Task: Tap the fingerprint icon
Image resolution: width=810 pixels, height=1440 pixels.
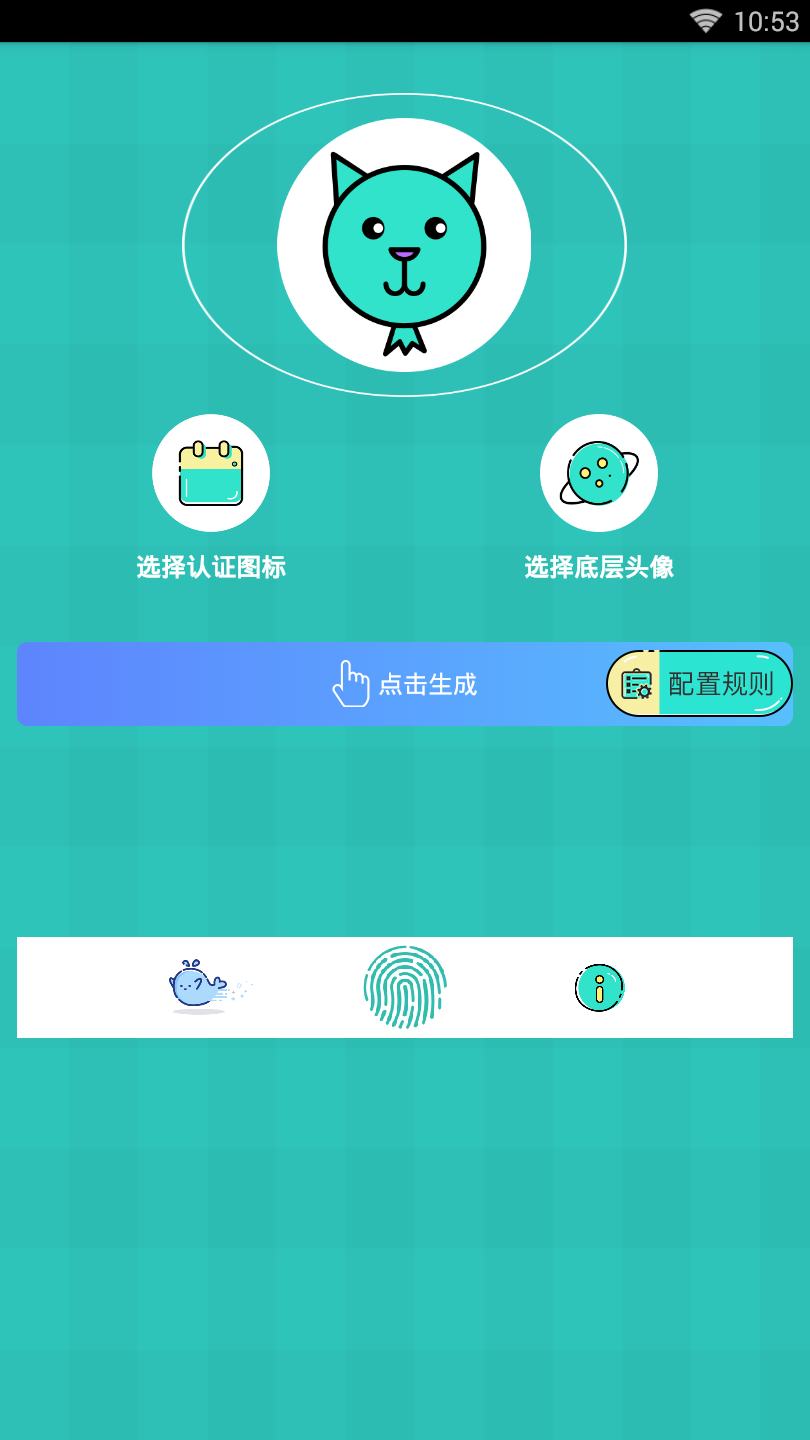Action: point(404,987)
